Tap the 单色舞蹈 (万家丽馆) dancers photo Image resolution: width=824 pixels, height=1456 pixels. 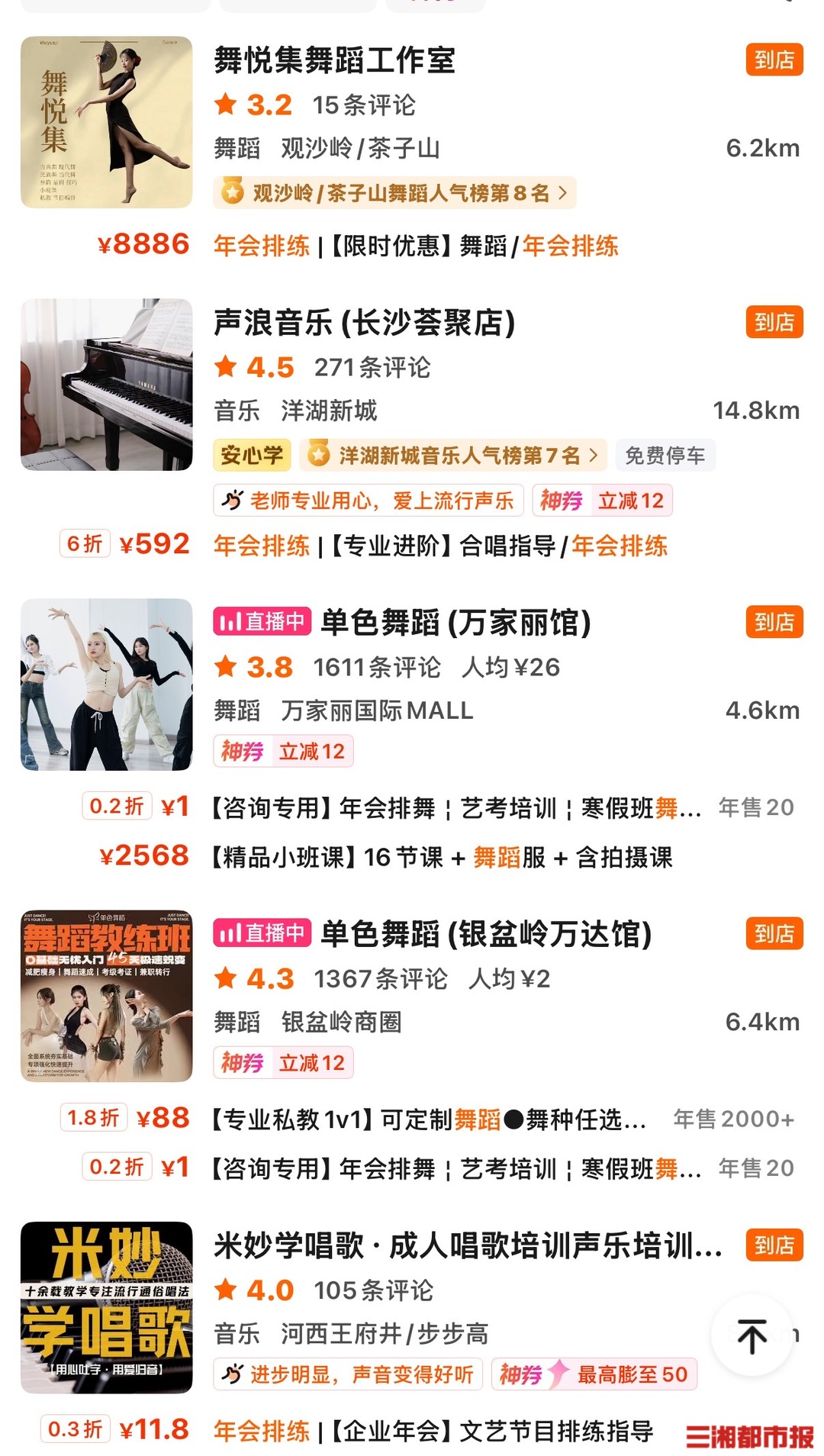click(x=107, y=685)
